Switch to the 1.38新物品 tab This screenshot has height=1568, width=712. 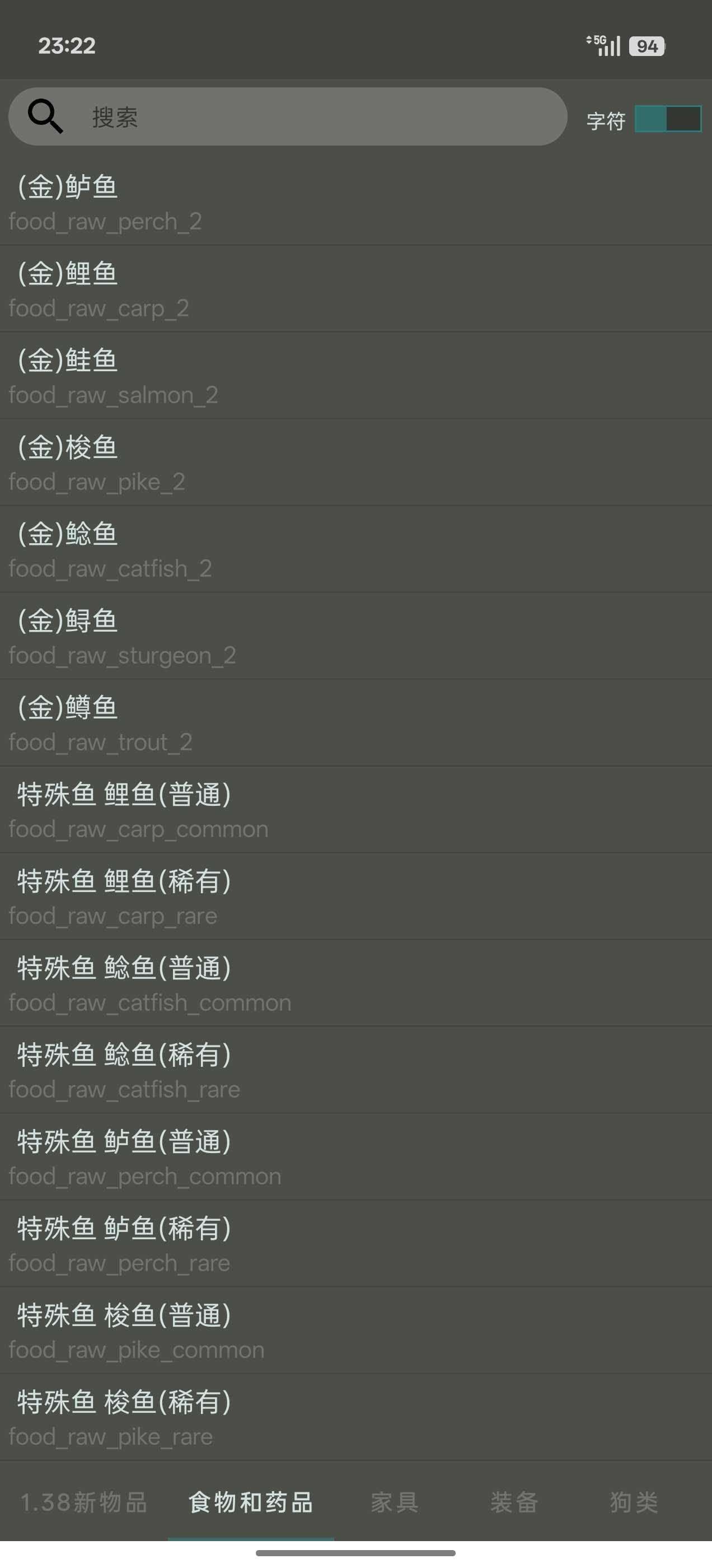pyautogui.click(x=84, y=1502)
